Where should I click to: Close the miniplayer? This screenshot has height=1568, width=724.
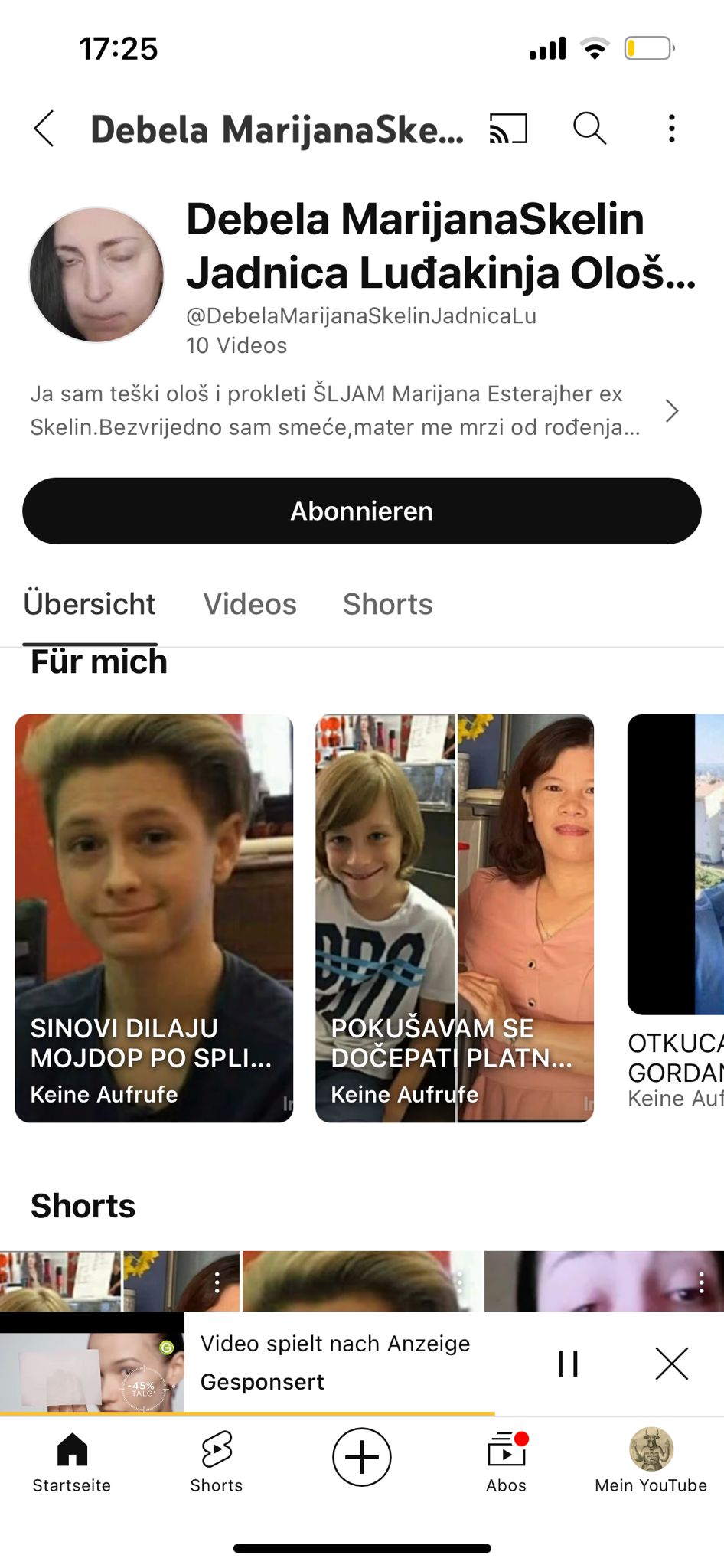(671, 1364)
